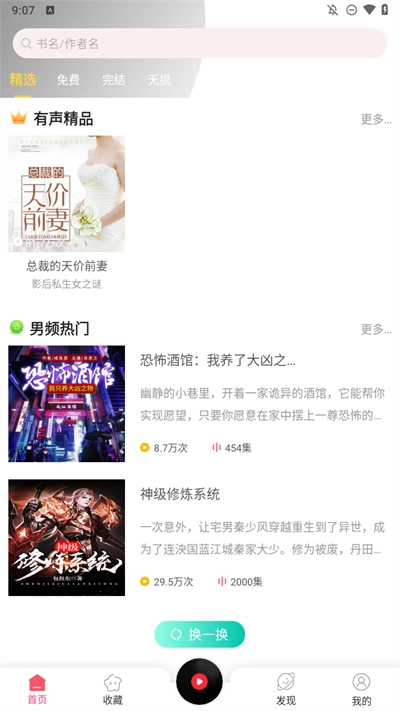The width and height of the screenshot is (400, 711).
Task: Switch to the 完结 tab
Action: click(x=113, y=80)
